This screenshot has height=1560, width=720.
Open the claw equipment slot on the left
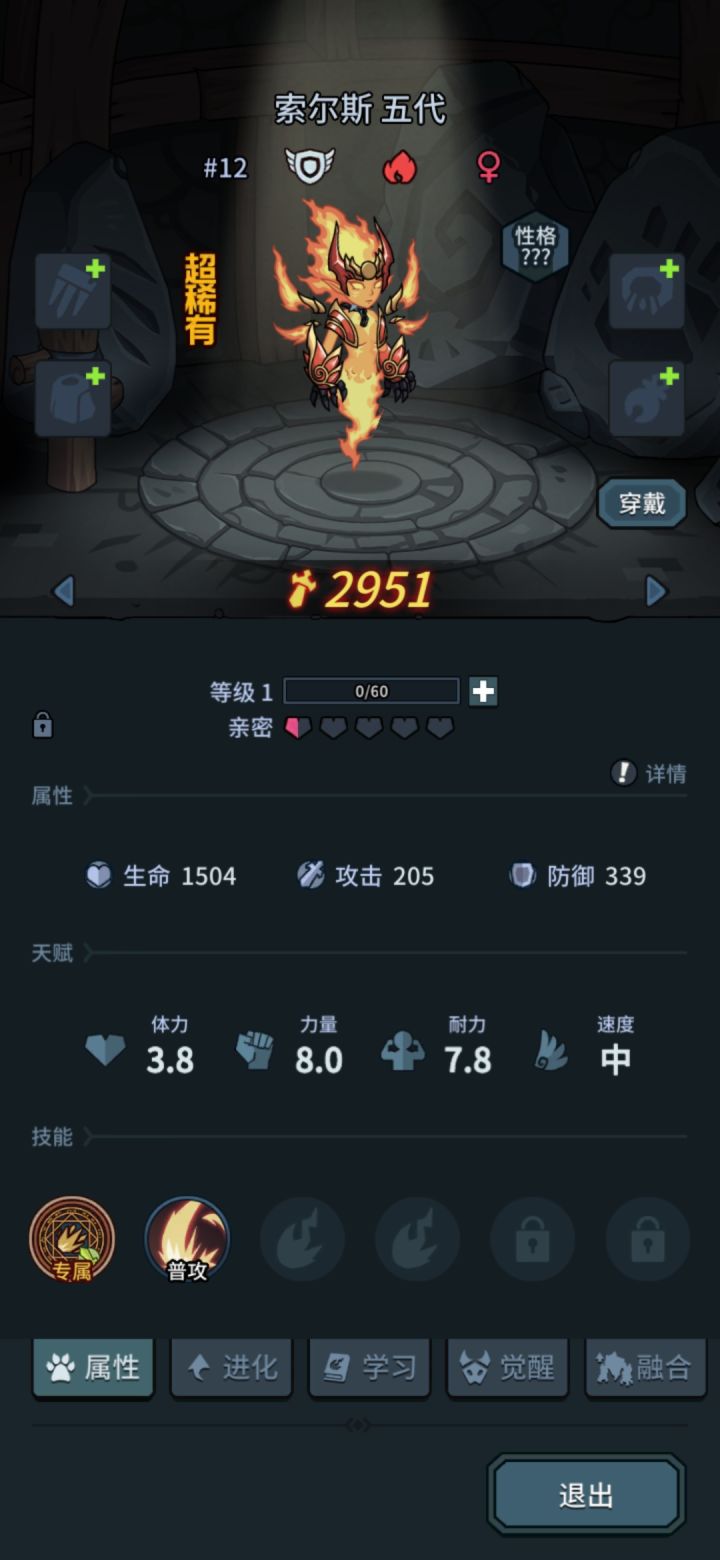tap(72, 289)
